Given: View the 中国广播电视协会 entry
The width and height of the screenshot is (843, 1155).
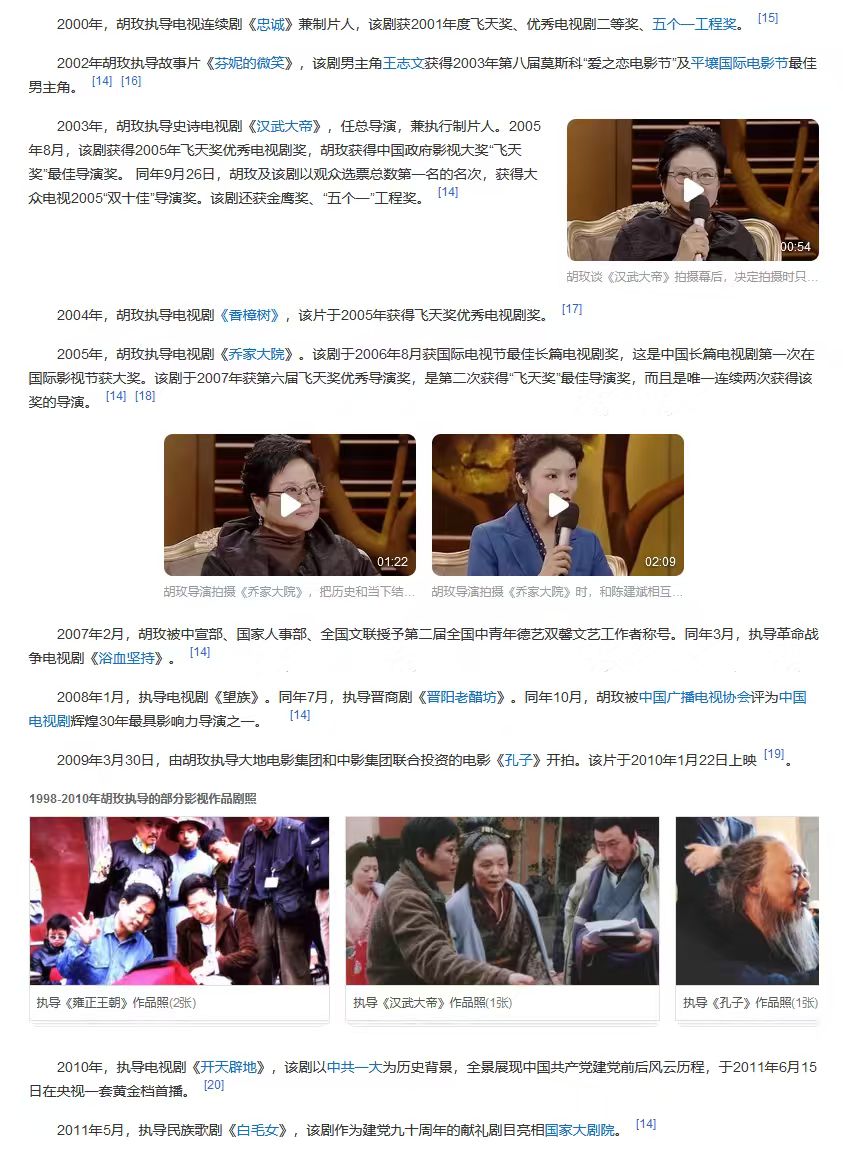Looking at the screenshot, I should [696, 697].
